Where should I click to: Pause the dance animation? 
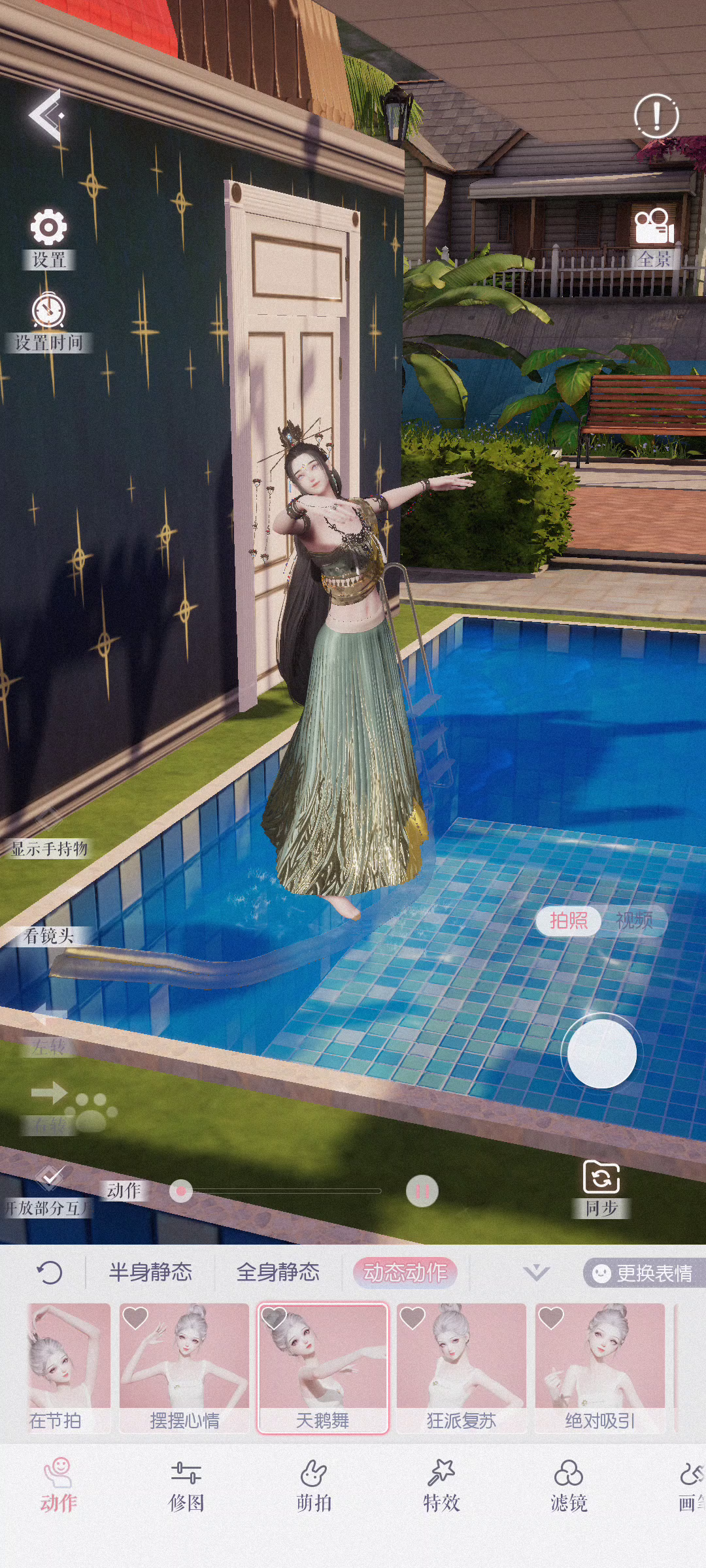[x=422, y=1191]
